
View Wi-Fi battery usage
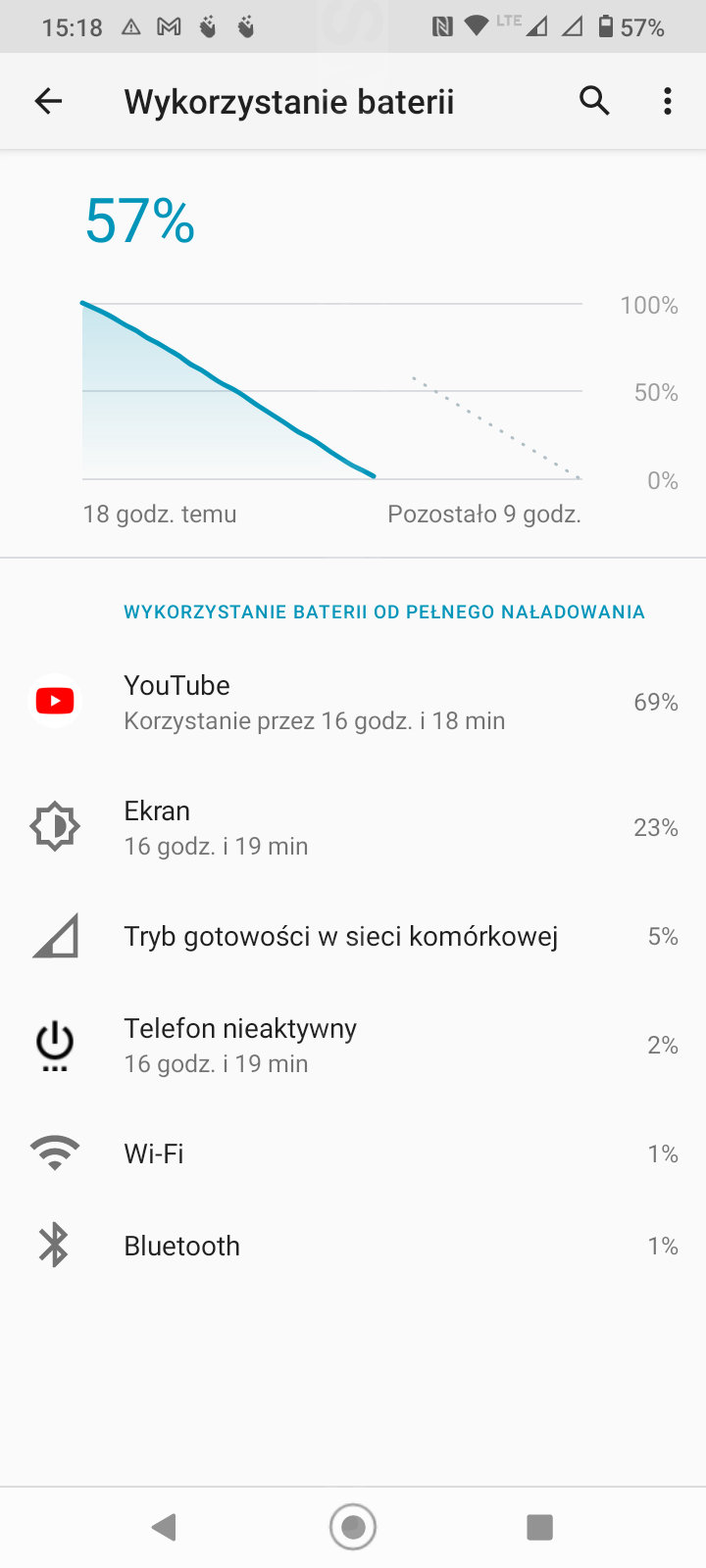tap(353, 1153)
